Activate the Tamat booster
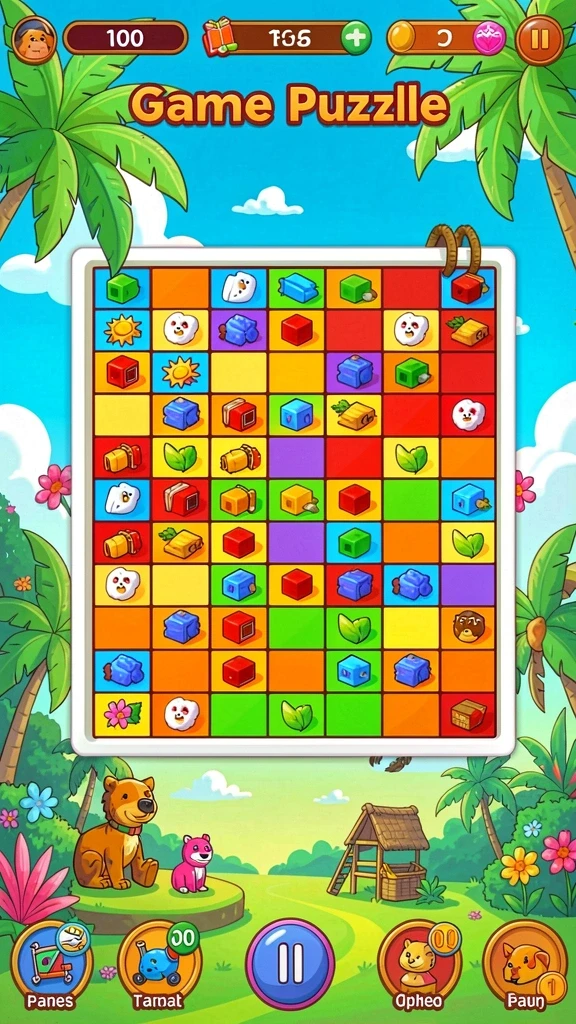Viewport: 576px width, 1024px height. (159, 964)
